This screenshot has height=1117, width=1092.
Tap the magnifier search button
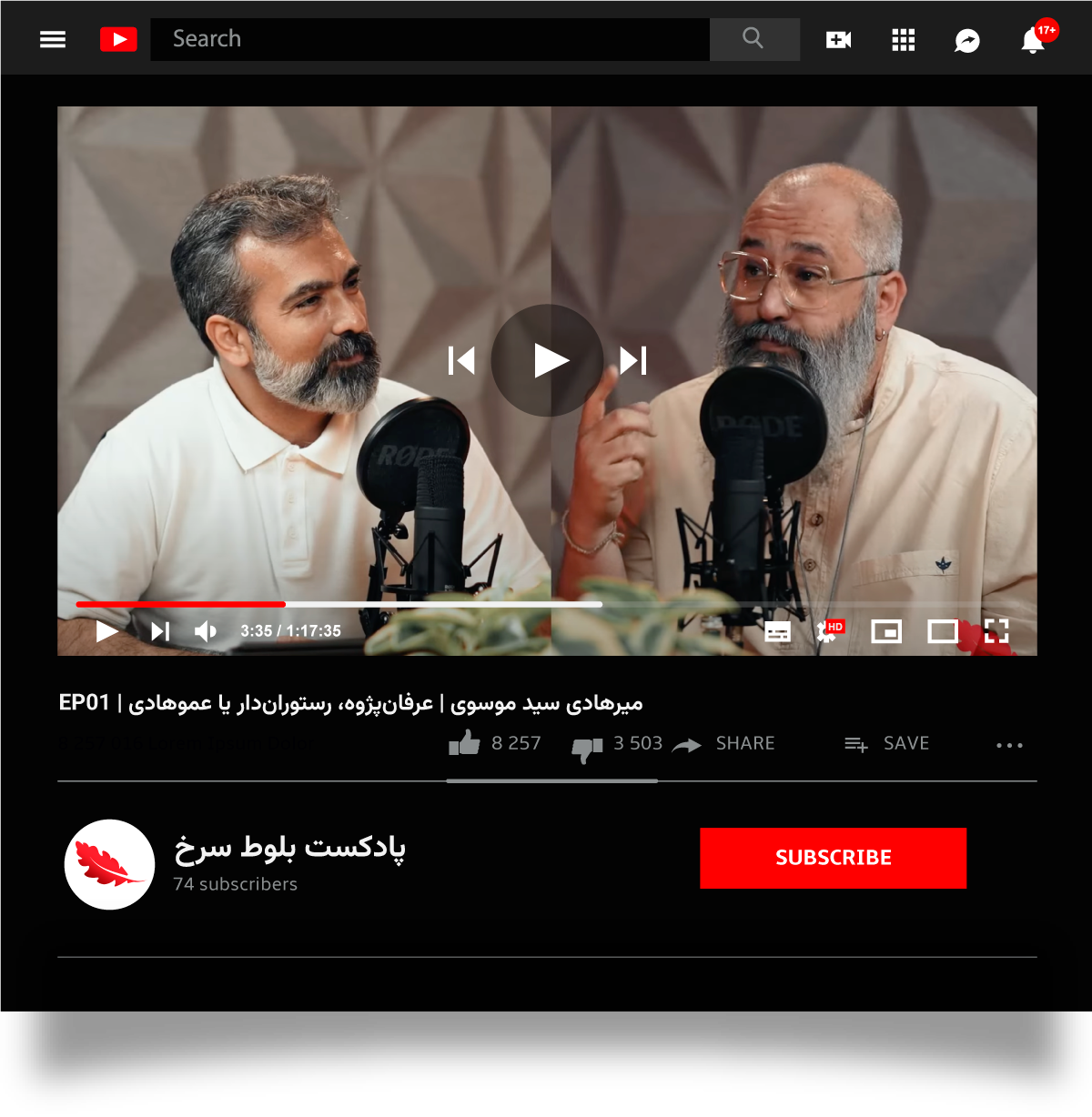pos(753,39)
